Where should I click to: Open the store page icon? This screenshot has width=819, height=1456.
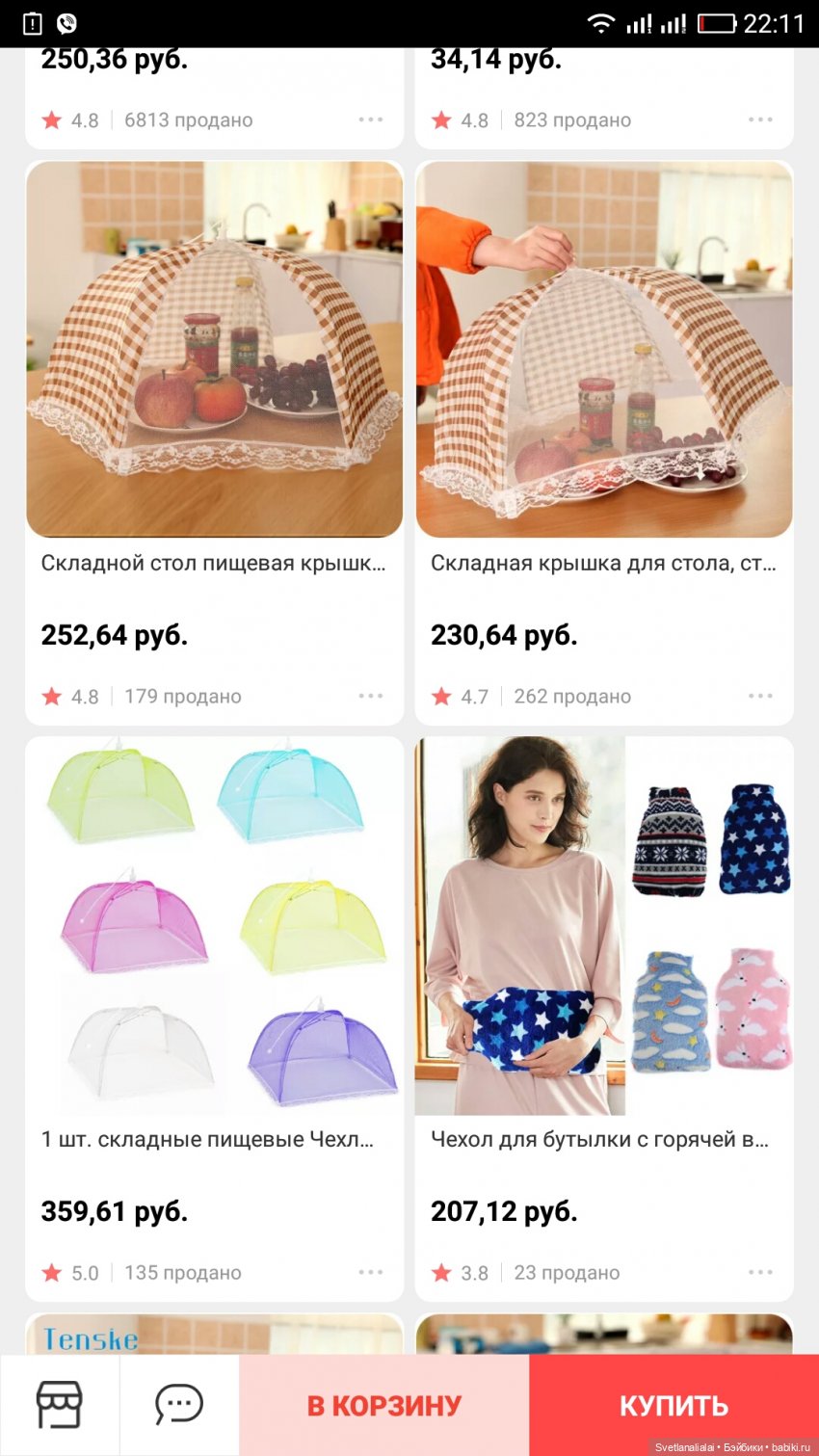pos(59,1404)
